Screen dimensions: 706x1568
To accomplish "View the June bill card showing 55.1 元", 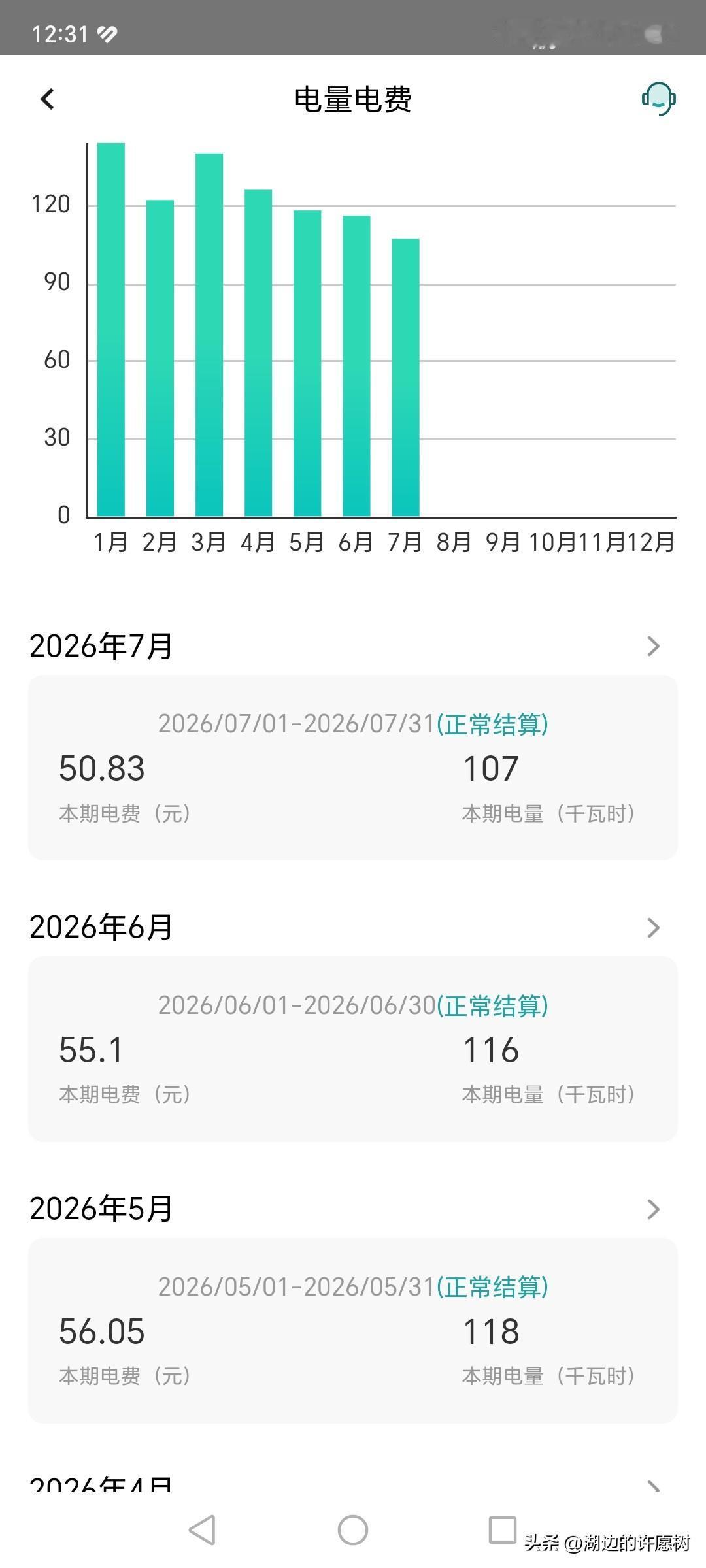I will (x=353, y=1049).
